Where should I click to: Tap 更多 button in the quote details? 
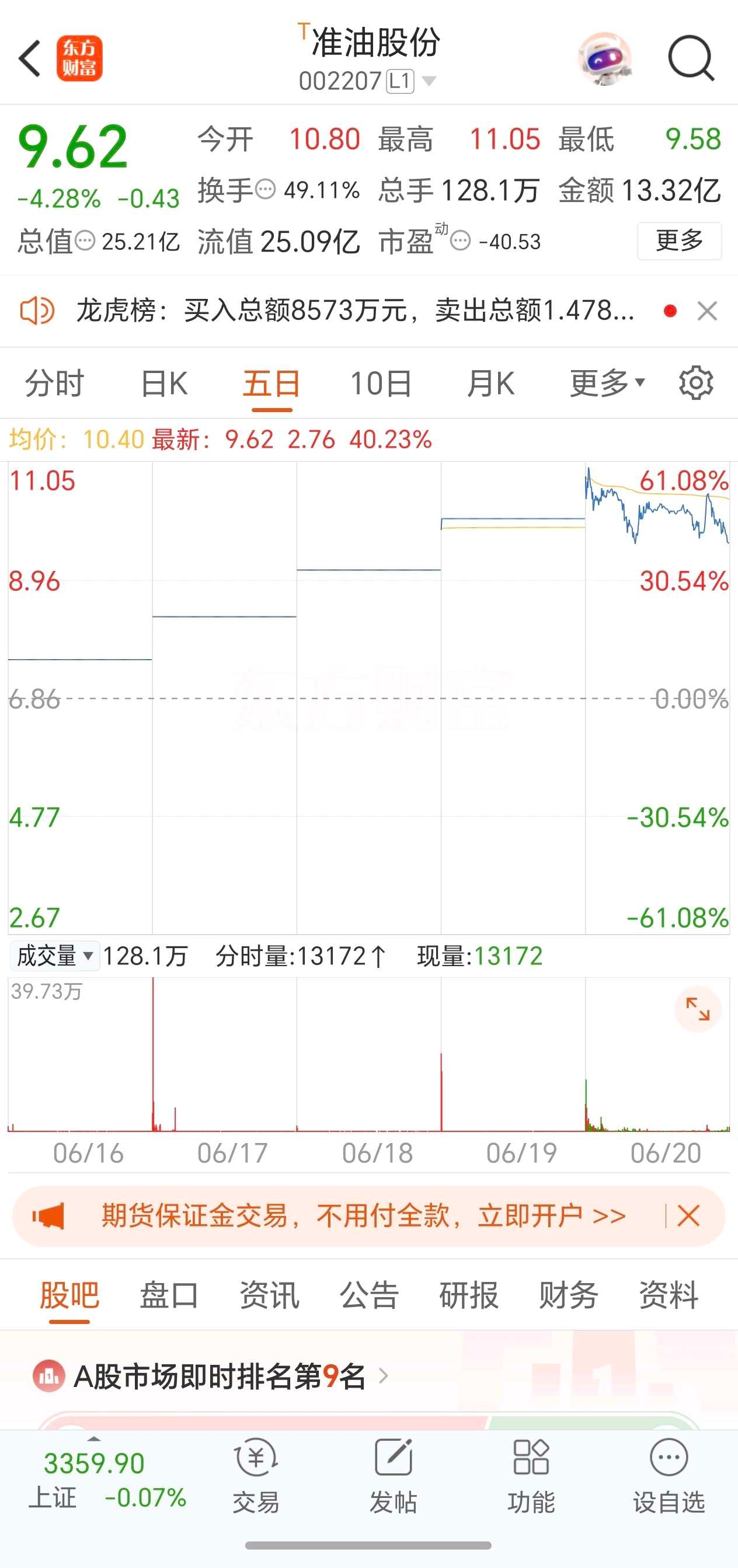click(x=679, y=241)
